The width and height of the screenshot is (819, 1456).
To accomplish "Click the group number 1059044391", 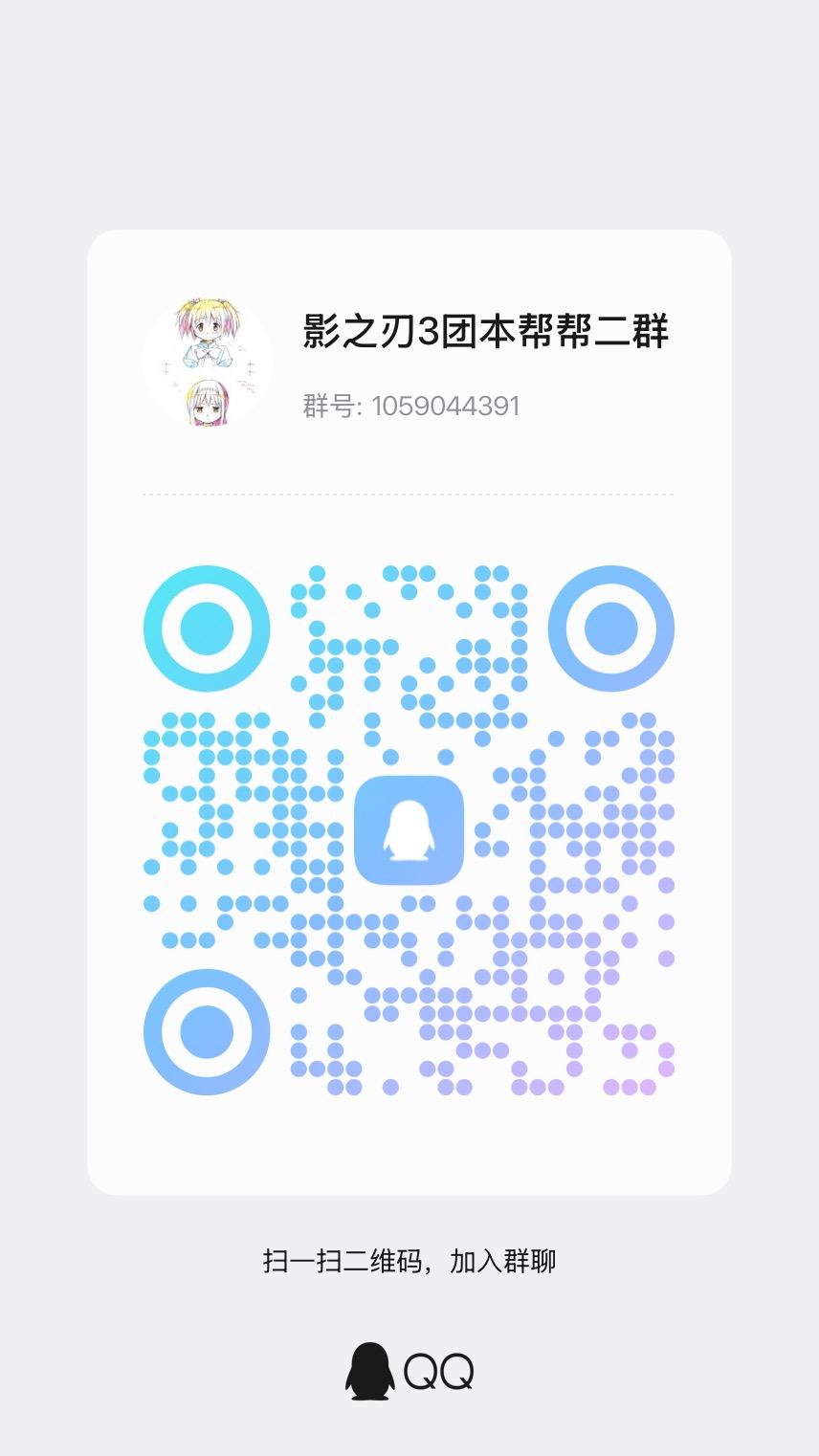I will 448,406.
